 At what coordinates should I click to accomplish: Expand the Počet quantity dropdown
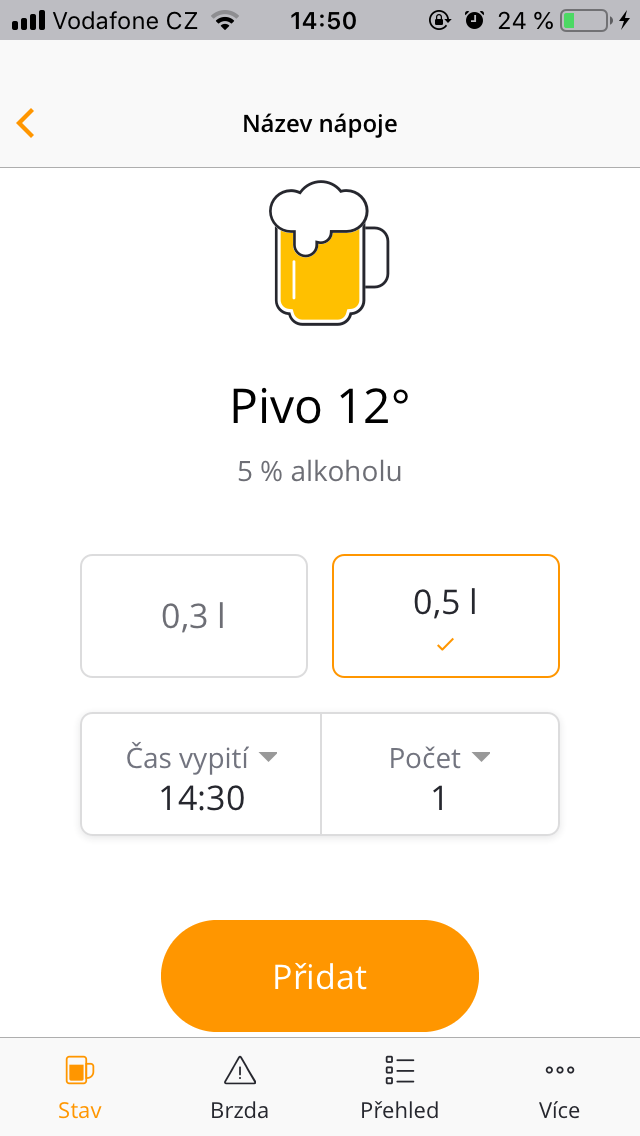pos(440,774)
